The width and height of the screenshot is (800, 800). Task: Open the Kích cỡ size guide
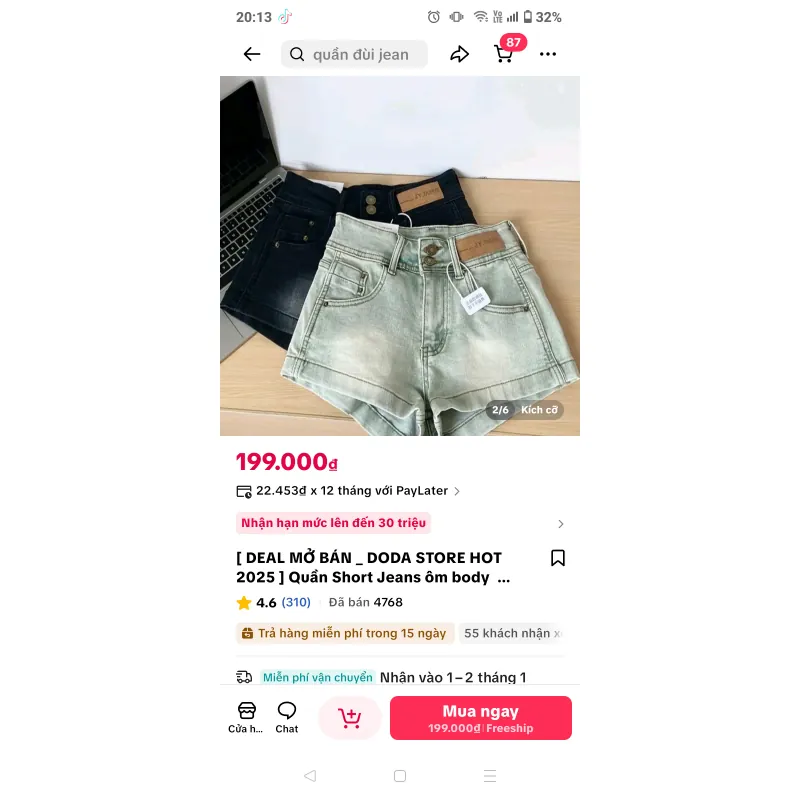point(539,410)
